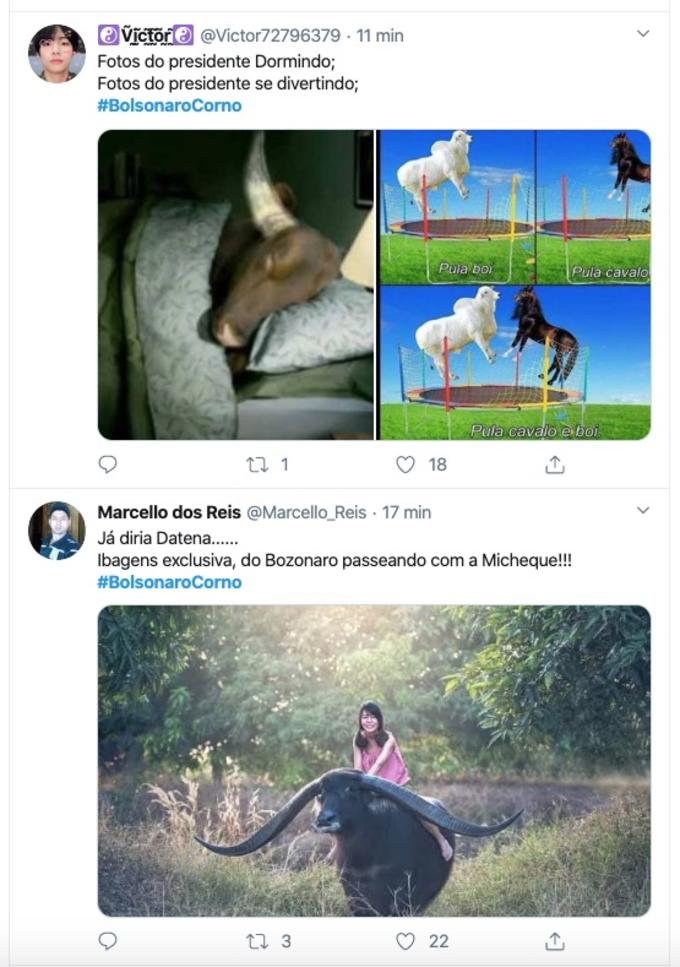The image size is (680, 967).
Task: Retweet Marcello dos Reis's tweet
Action: click(257, 941)
